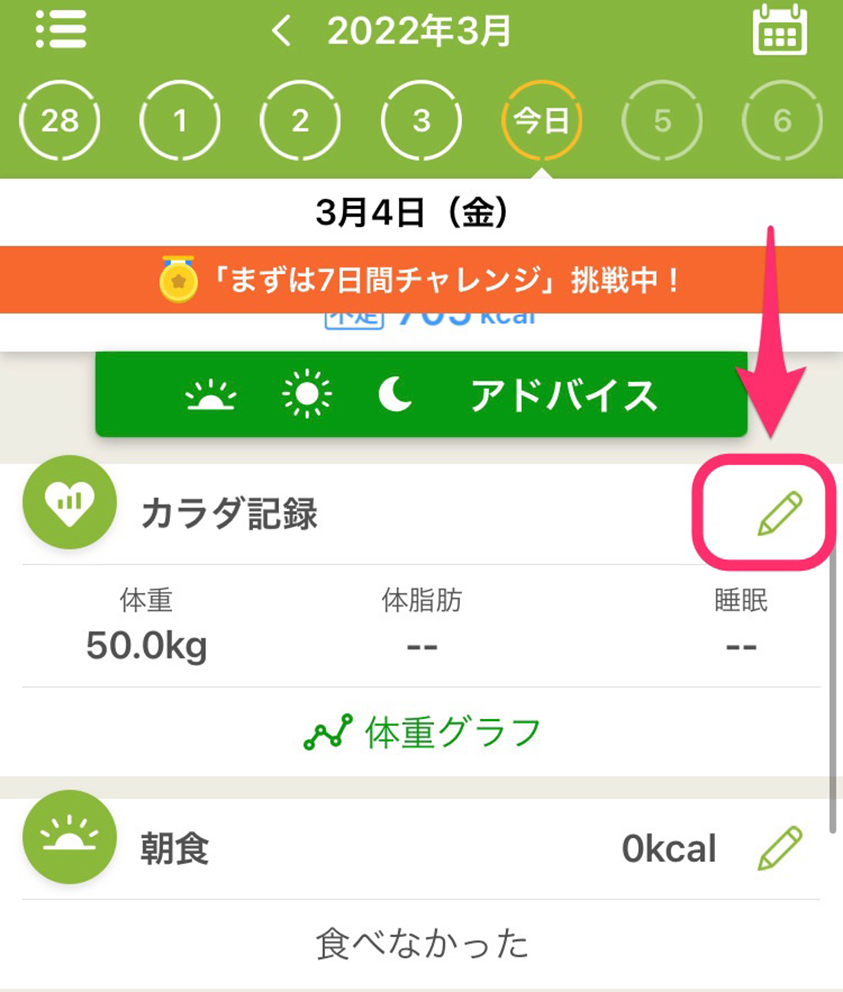Viewport: 843px width, 992px height.
Task: Open the 7日間チャレンジ banner
Action: (x=421, y=280)
